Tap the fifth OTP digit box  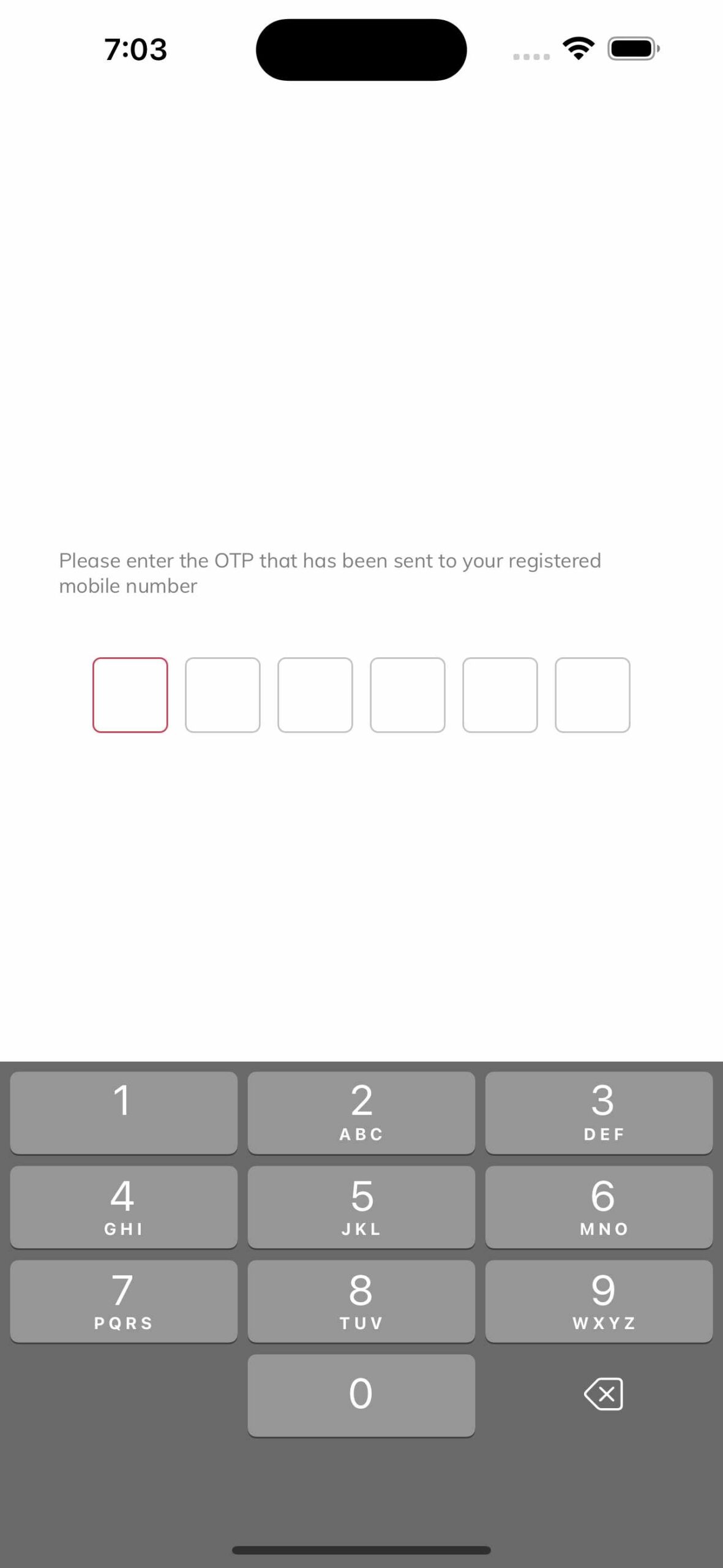click(500, 695)
